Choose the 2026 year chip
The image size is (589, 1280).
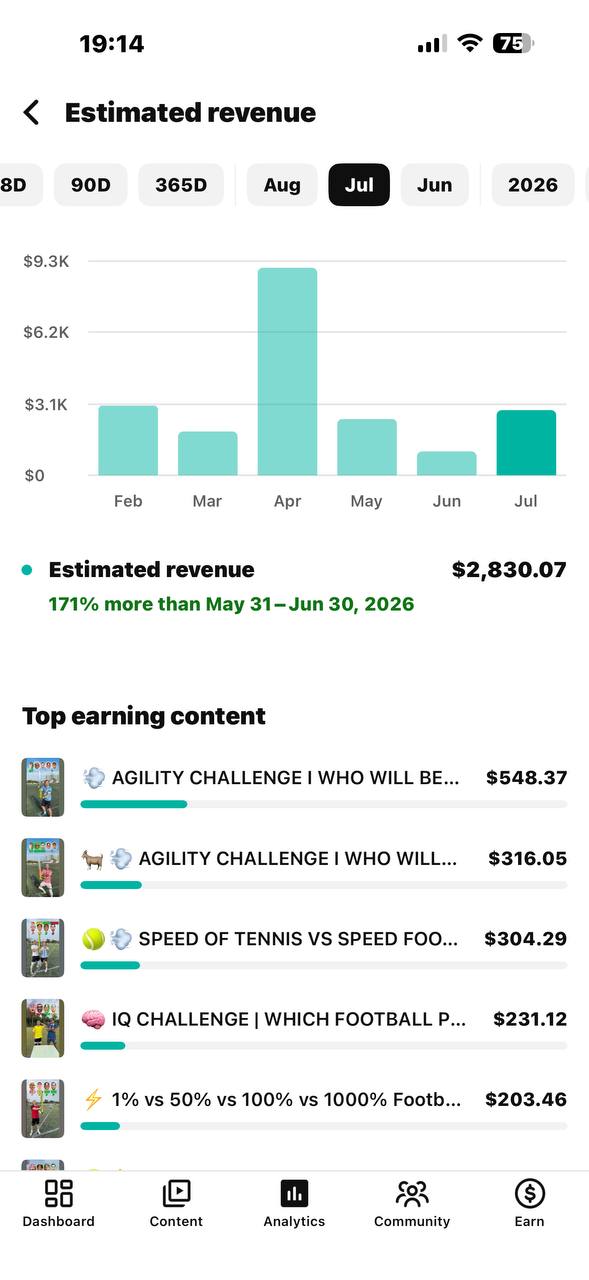(x=533, y=185)
